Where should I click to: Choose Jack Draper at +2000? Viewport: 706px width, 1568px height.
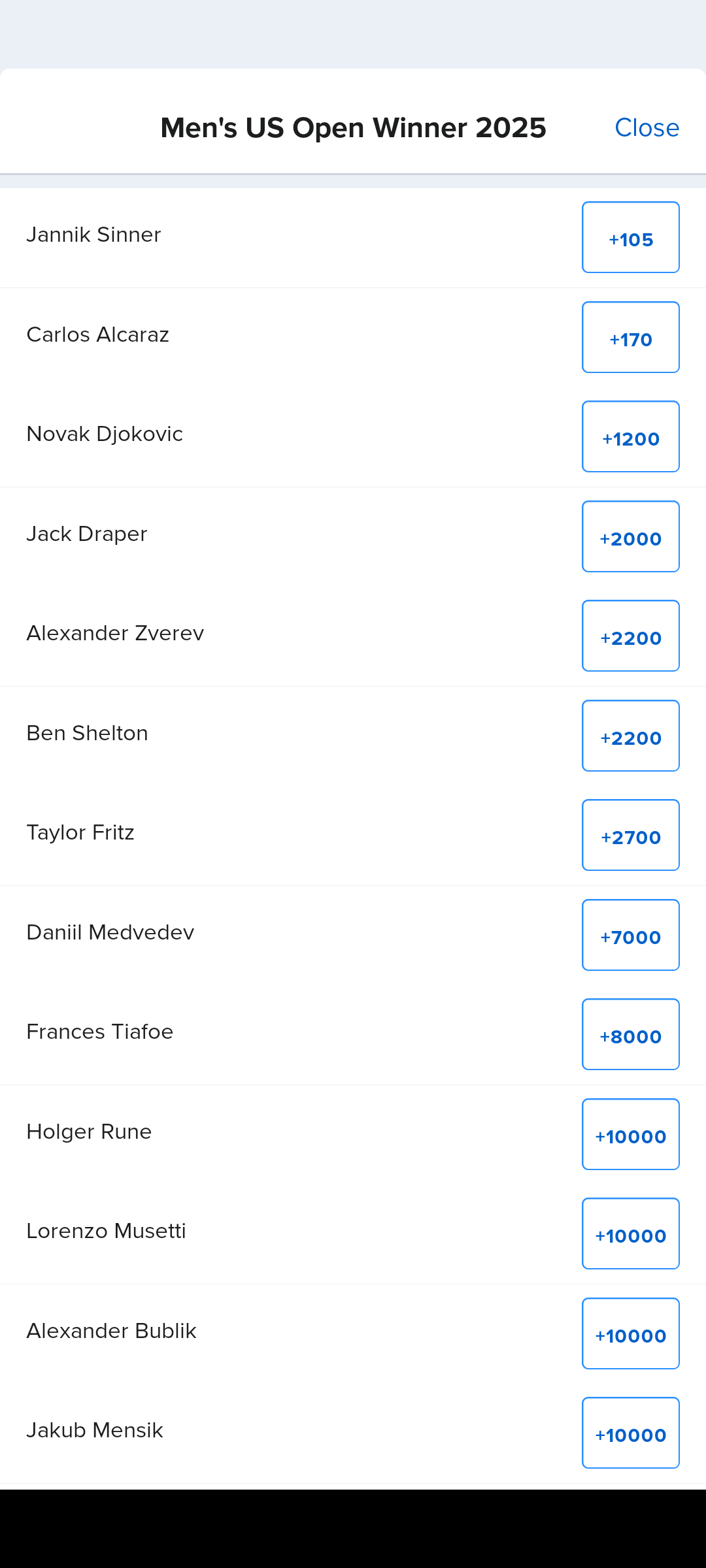pos(630,536)
